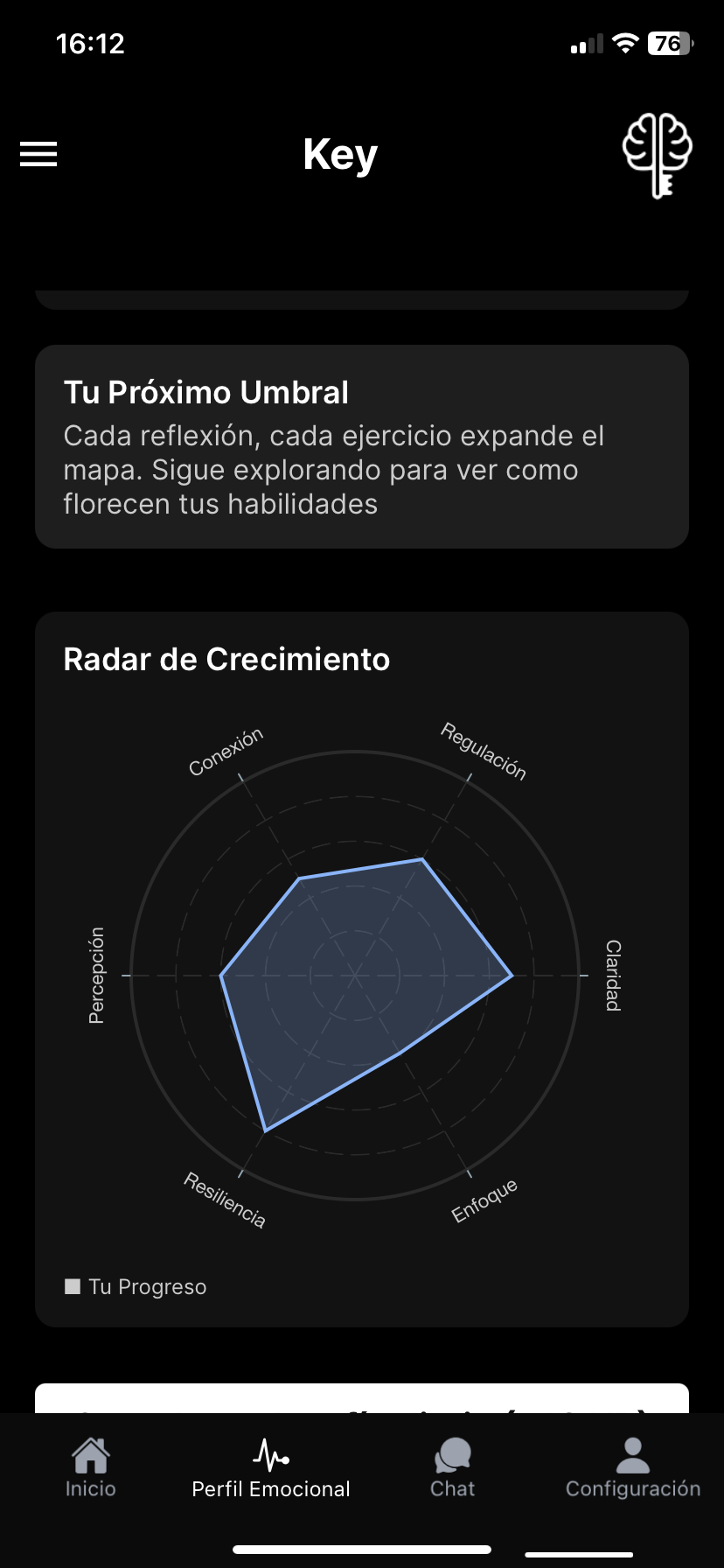Open the Configuración tab
The width and height of the screenshot is (724, 1568).
tap(633, 1468)
